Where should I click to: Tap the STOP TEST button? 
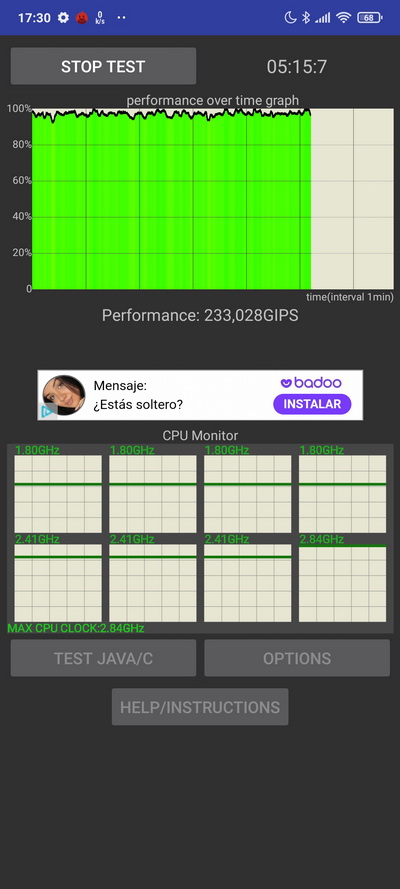pos(103,66)
